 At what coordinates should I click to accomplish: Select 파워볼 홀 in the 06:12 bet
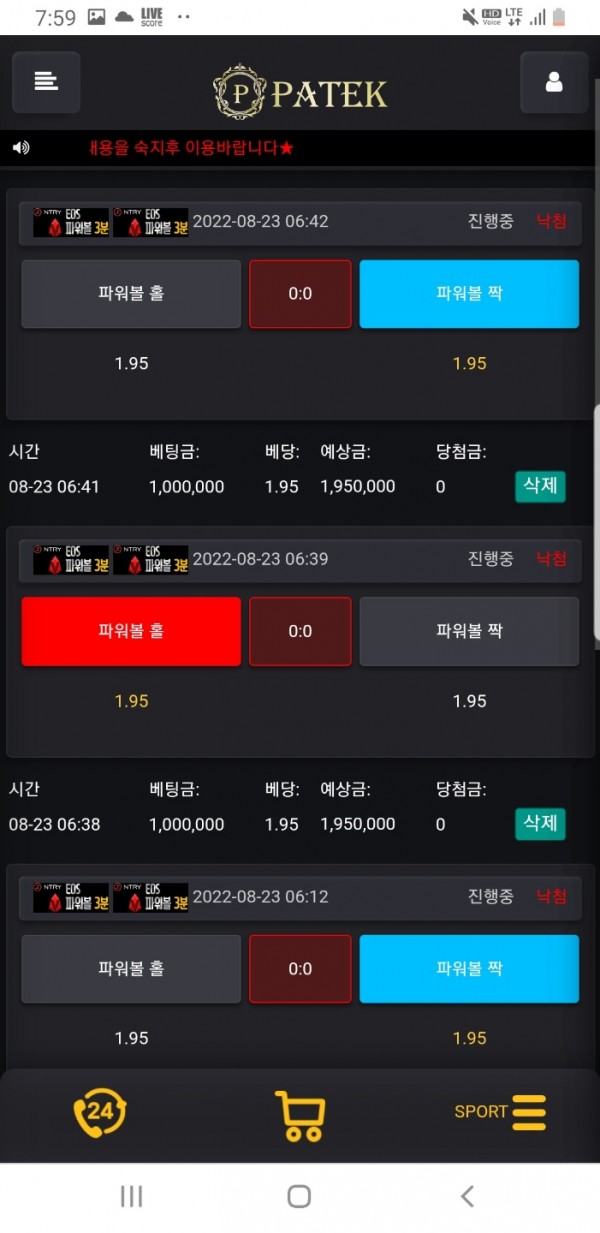pyautogui.click(x=131, y=968)
